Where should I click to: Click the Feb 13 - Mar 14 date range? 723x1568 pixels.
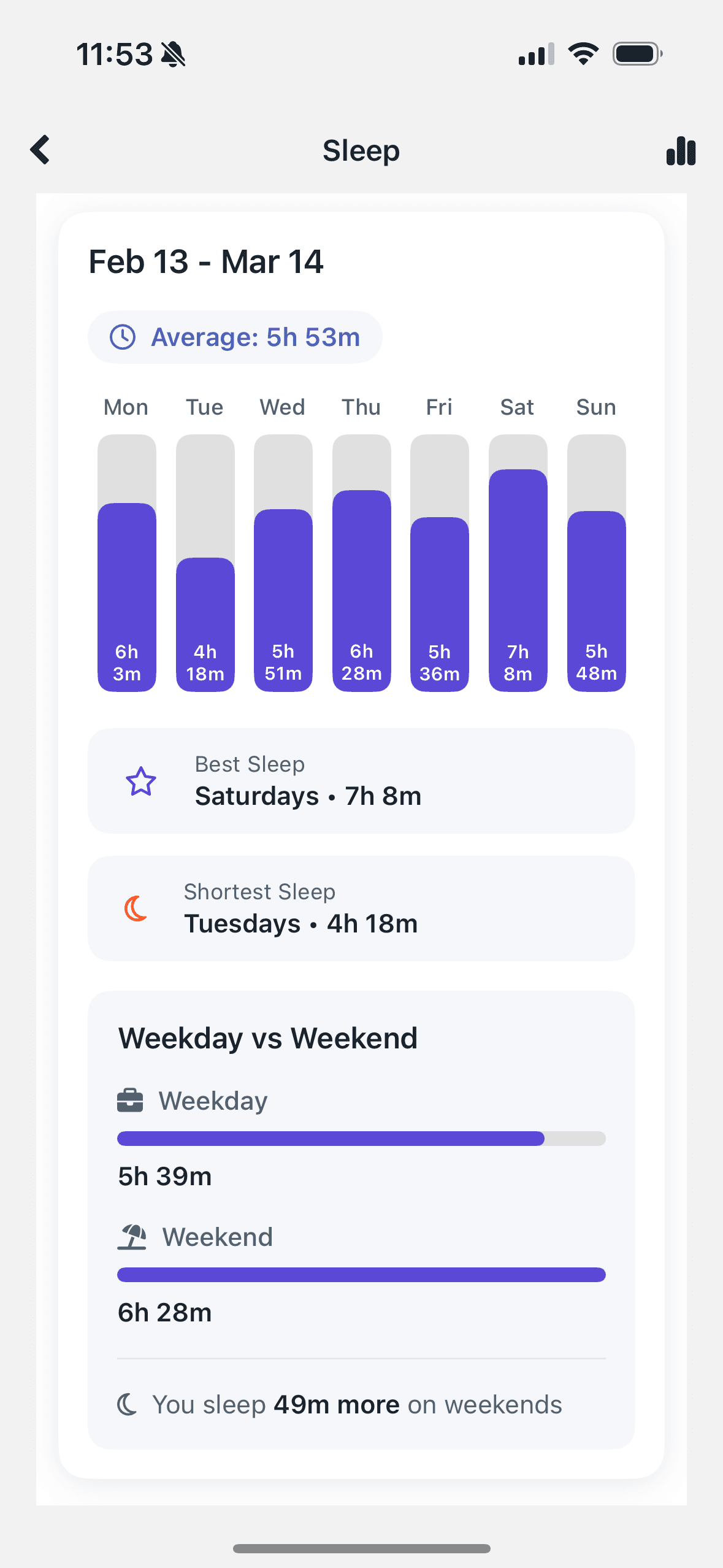207,261
